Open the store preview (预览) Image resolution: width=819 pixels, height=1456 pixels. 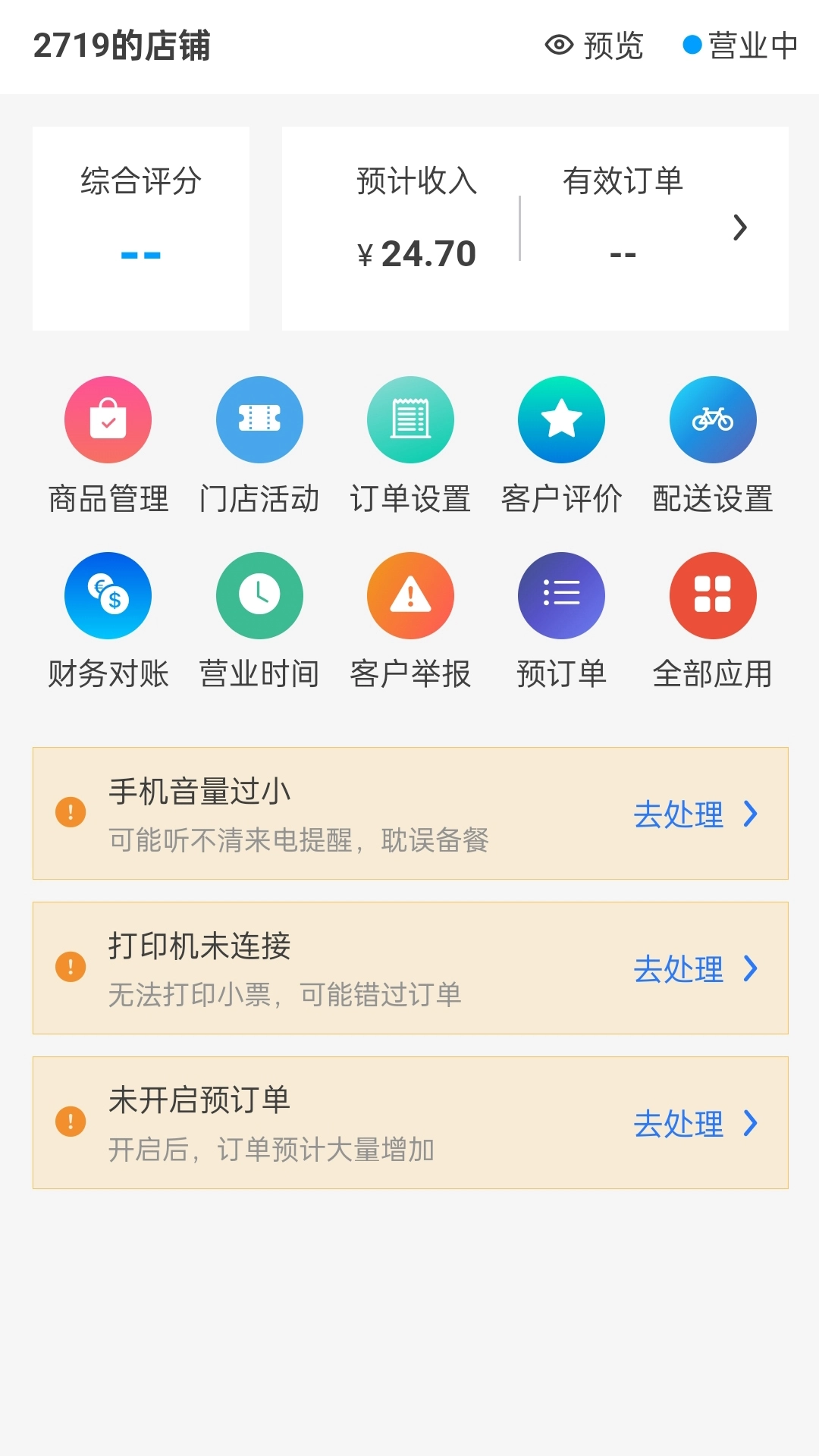[595, 45]
